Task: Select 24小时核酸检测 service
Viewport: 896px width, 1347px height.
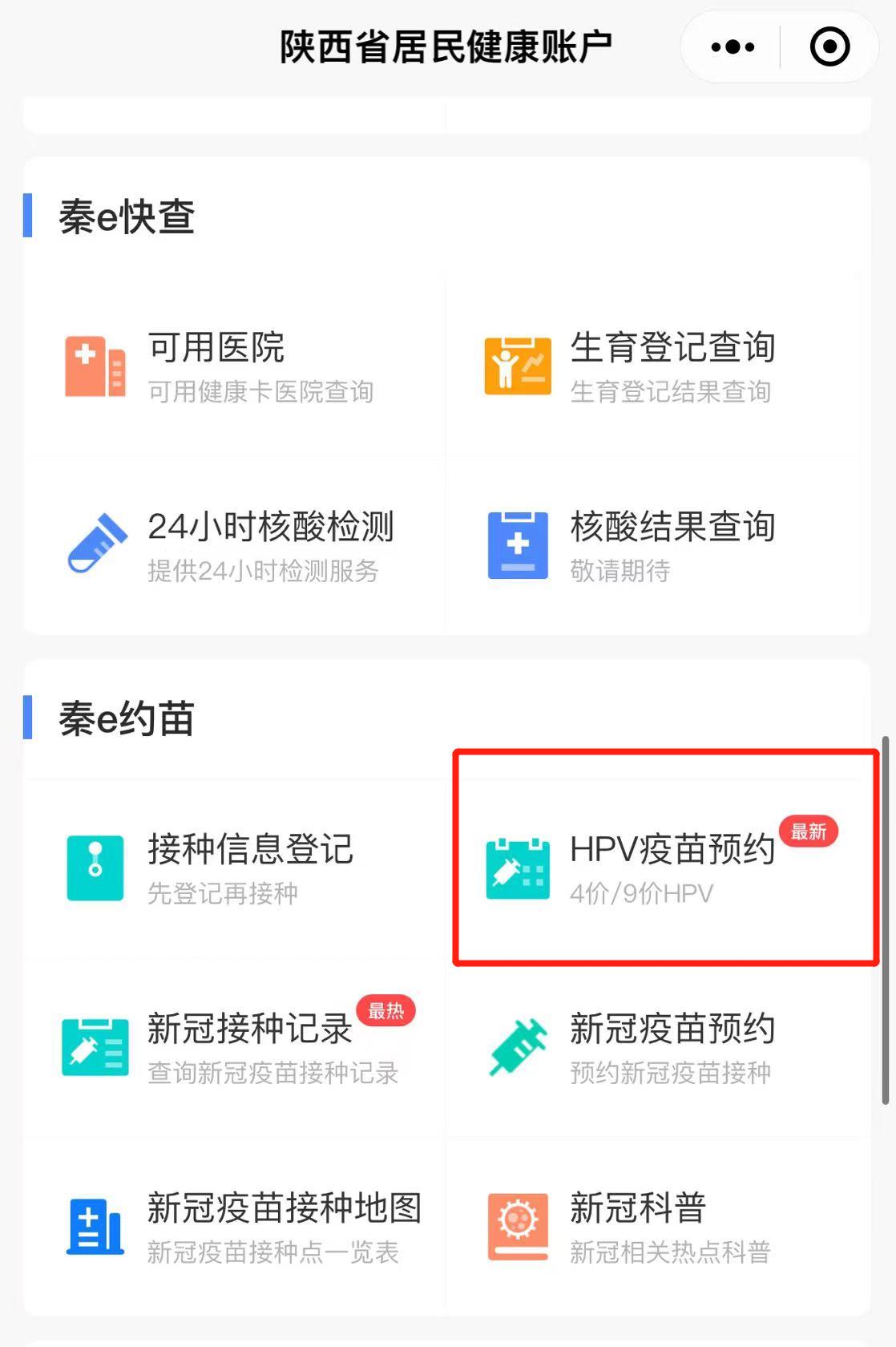Action: (232, 546)
